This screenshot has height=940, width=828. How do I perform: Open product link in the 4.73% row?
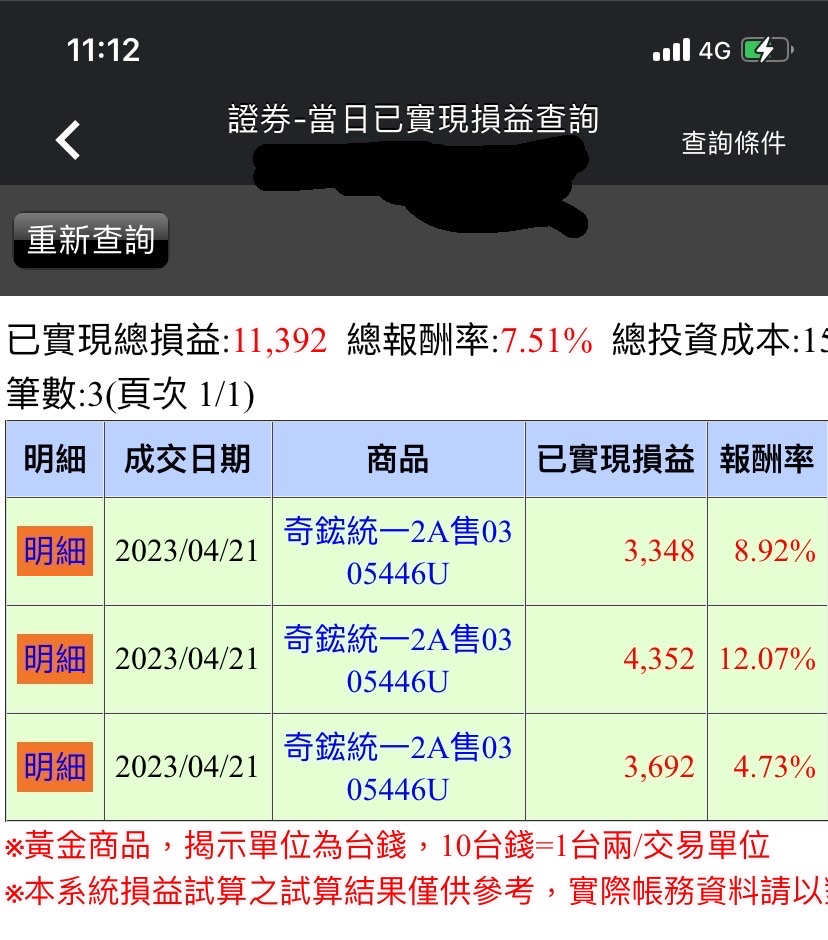pos(398,767)
